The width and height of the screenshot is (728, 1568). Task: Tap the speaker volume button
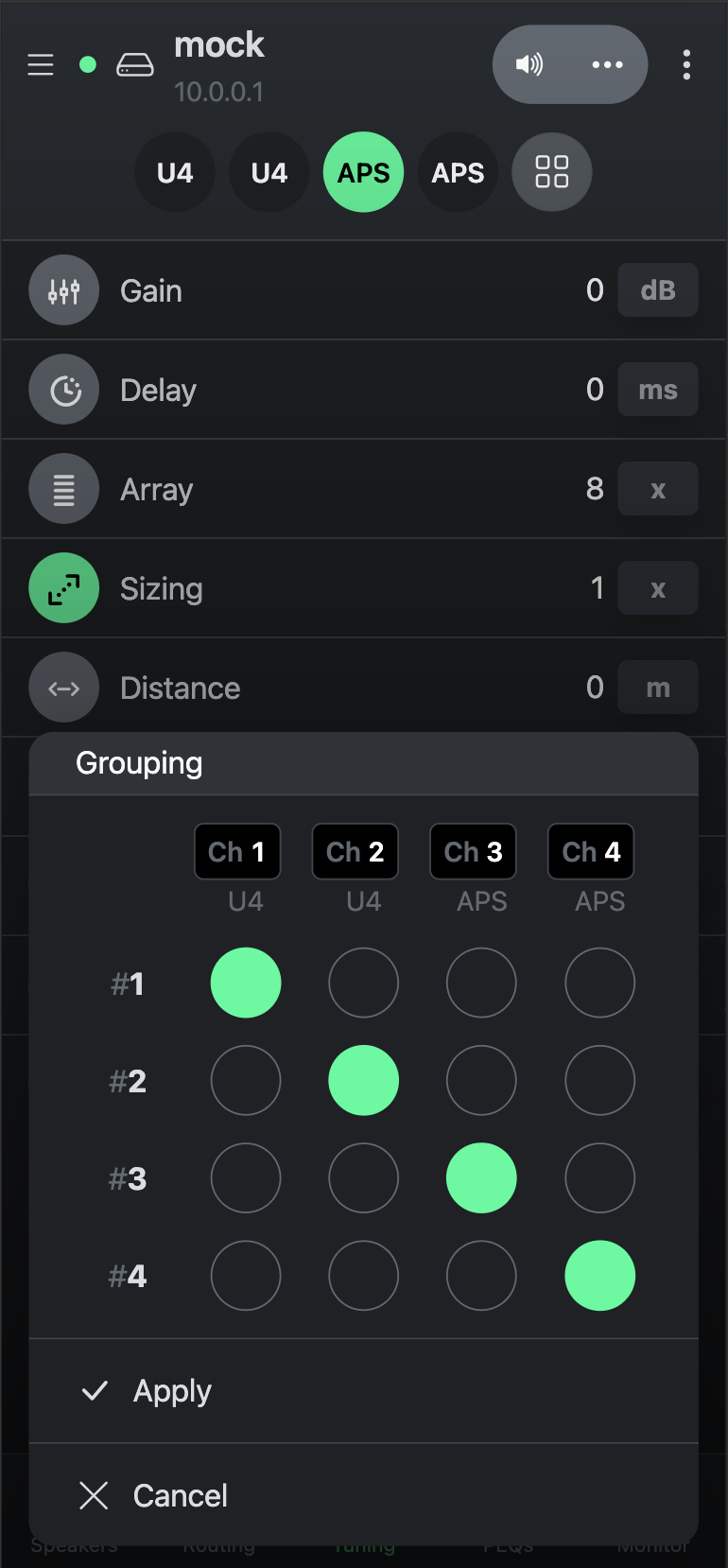tap(529, 64)
